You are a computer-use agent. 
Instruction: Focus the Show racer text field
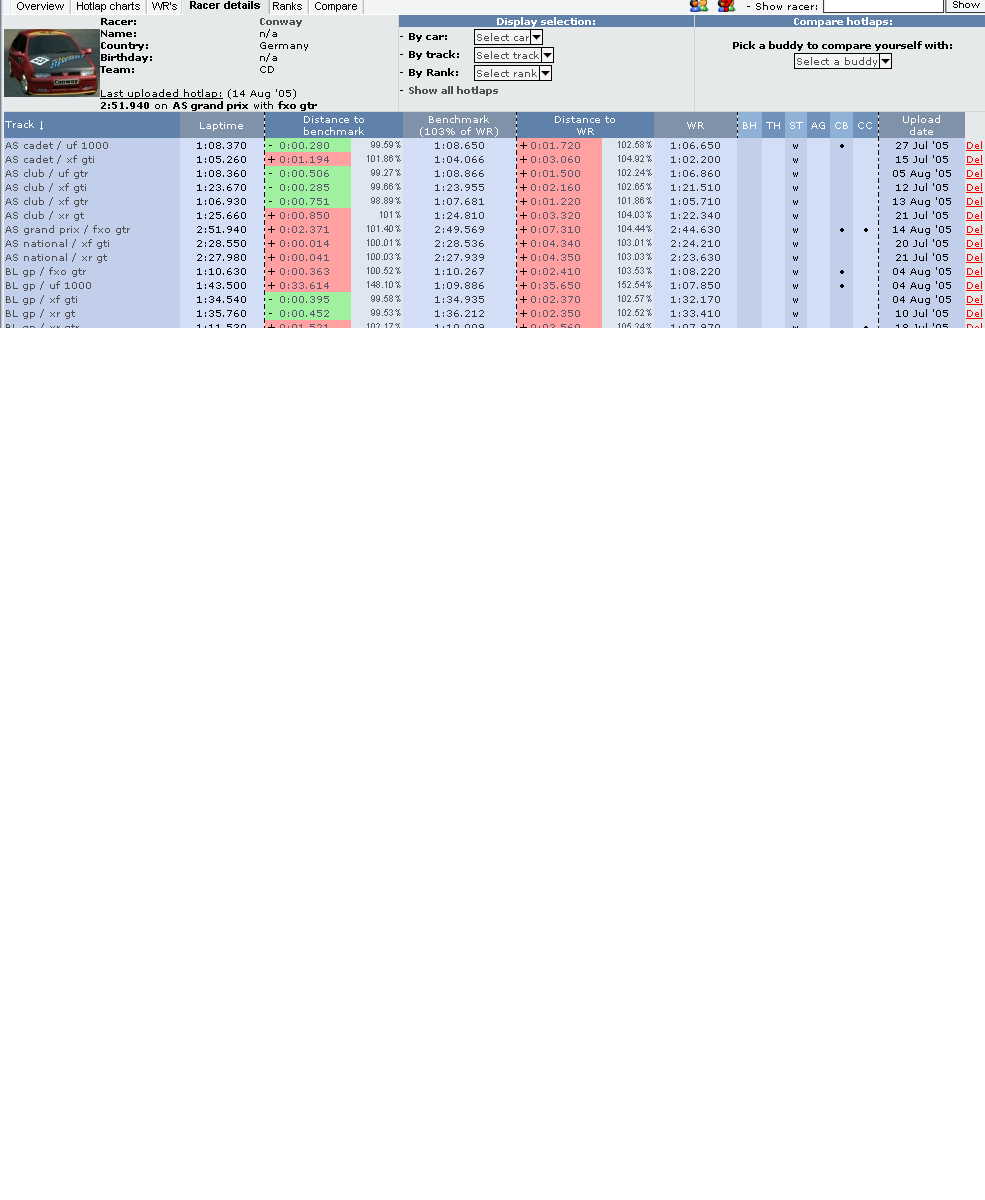point(882,6)
